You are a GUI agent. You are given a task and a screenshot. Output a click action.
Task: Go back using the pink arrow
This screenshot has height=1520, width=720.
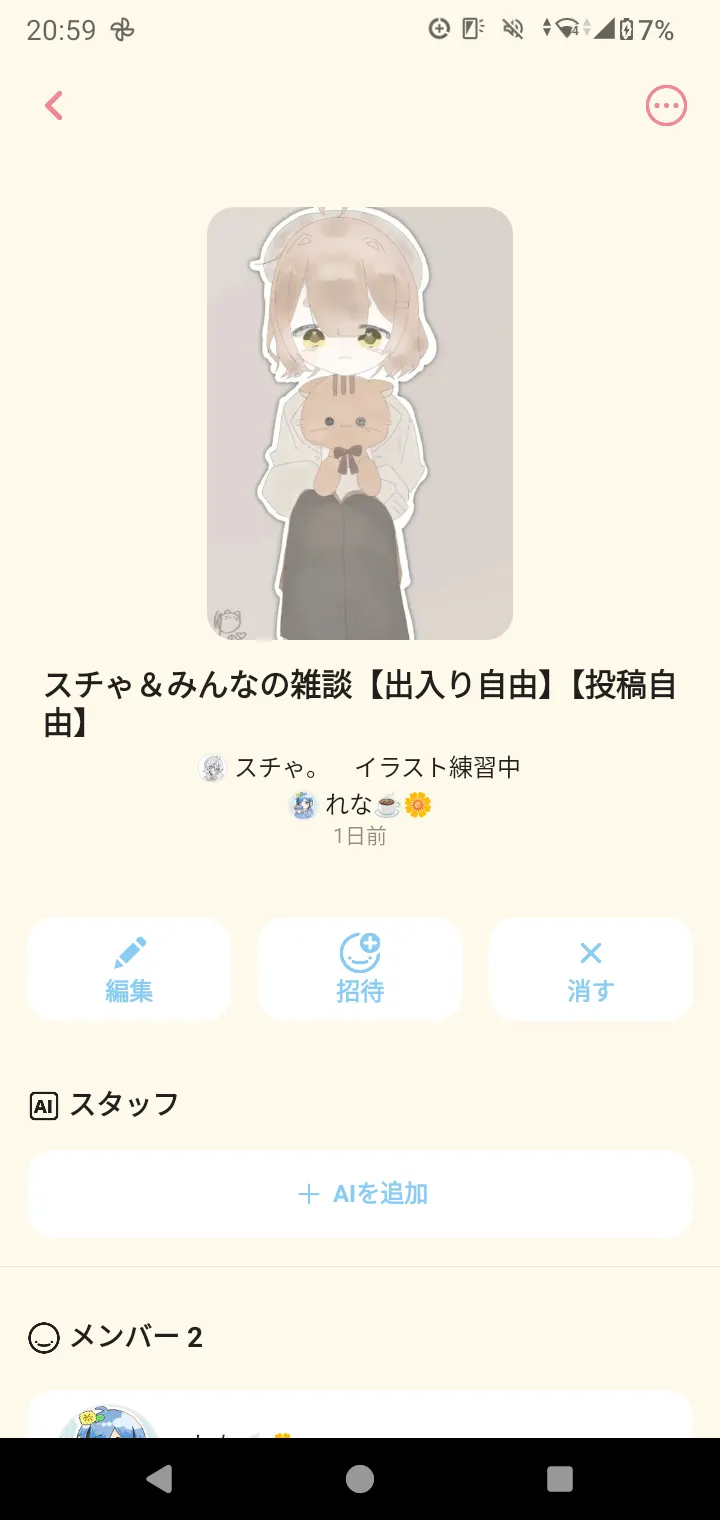pyautogui.click(x=54, y=106)
